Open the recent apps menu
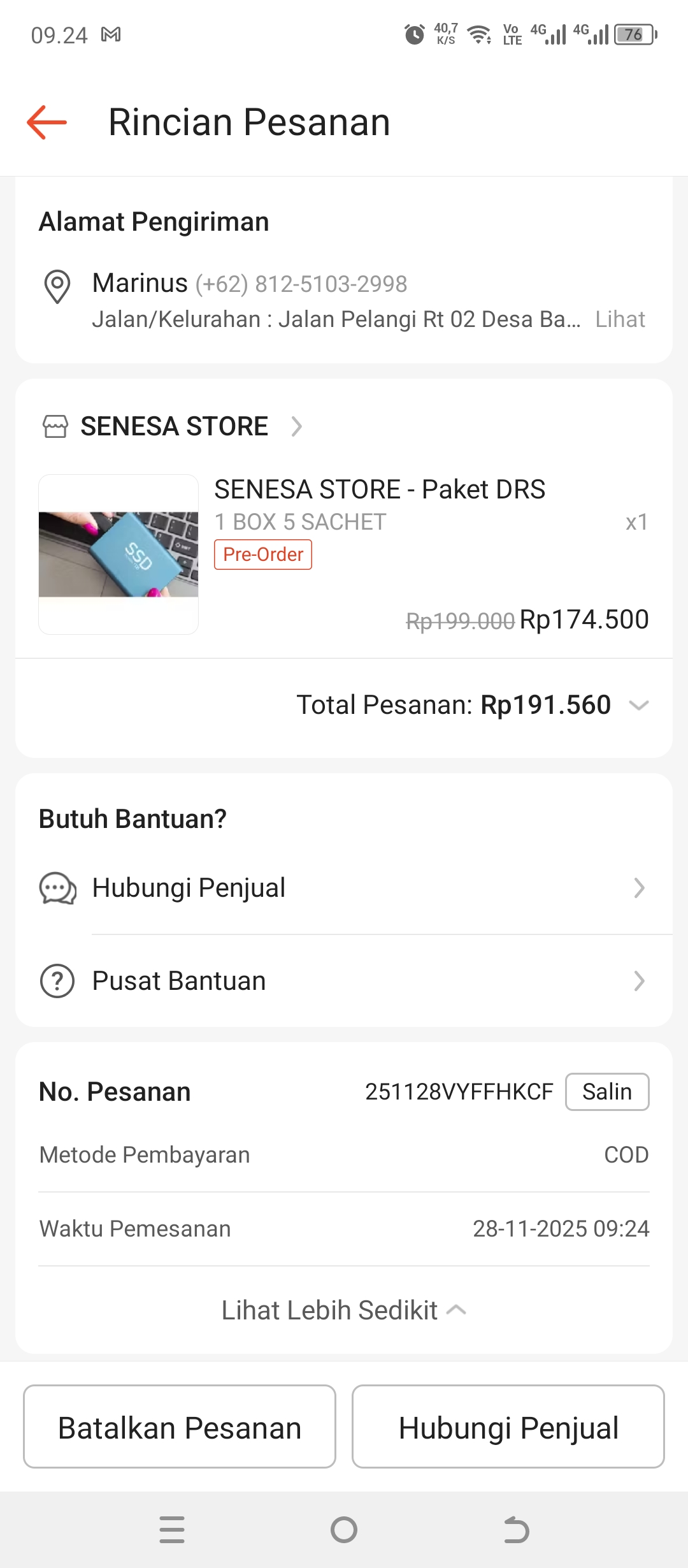Viewport: 688px width, 1568px height. [x=172, y=1530]
